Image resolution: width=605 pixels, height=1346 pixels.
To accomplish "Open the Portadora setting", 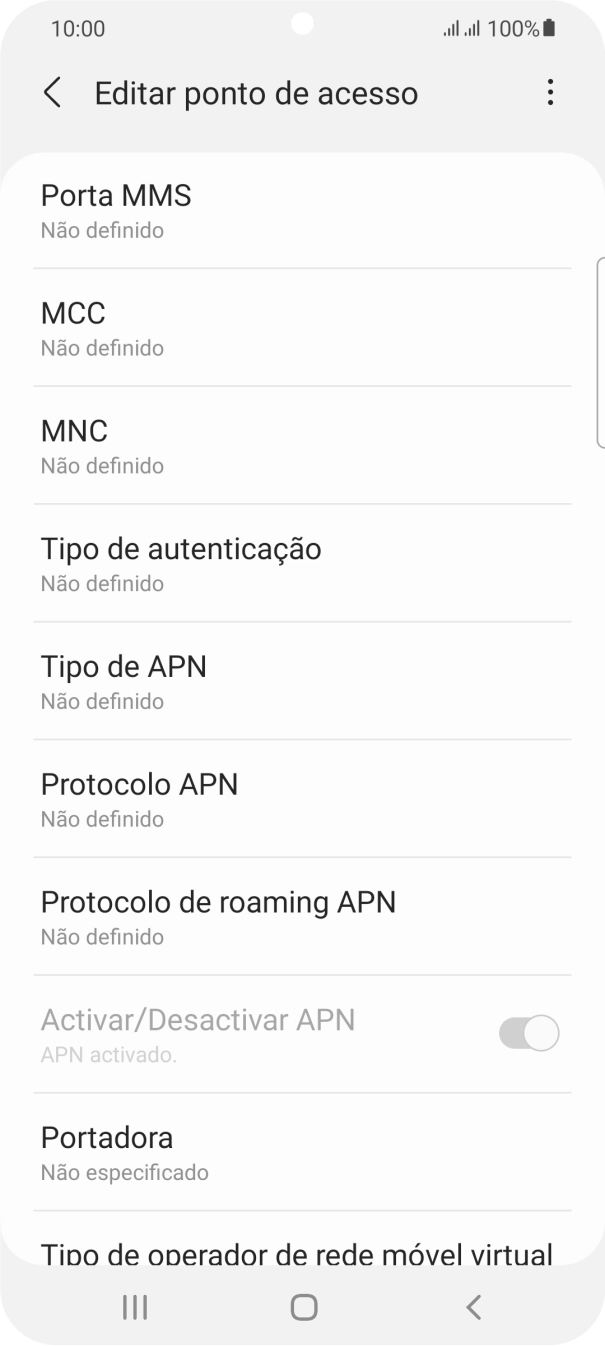I will coord(302,1153).
